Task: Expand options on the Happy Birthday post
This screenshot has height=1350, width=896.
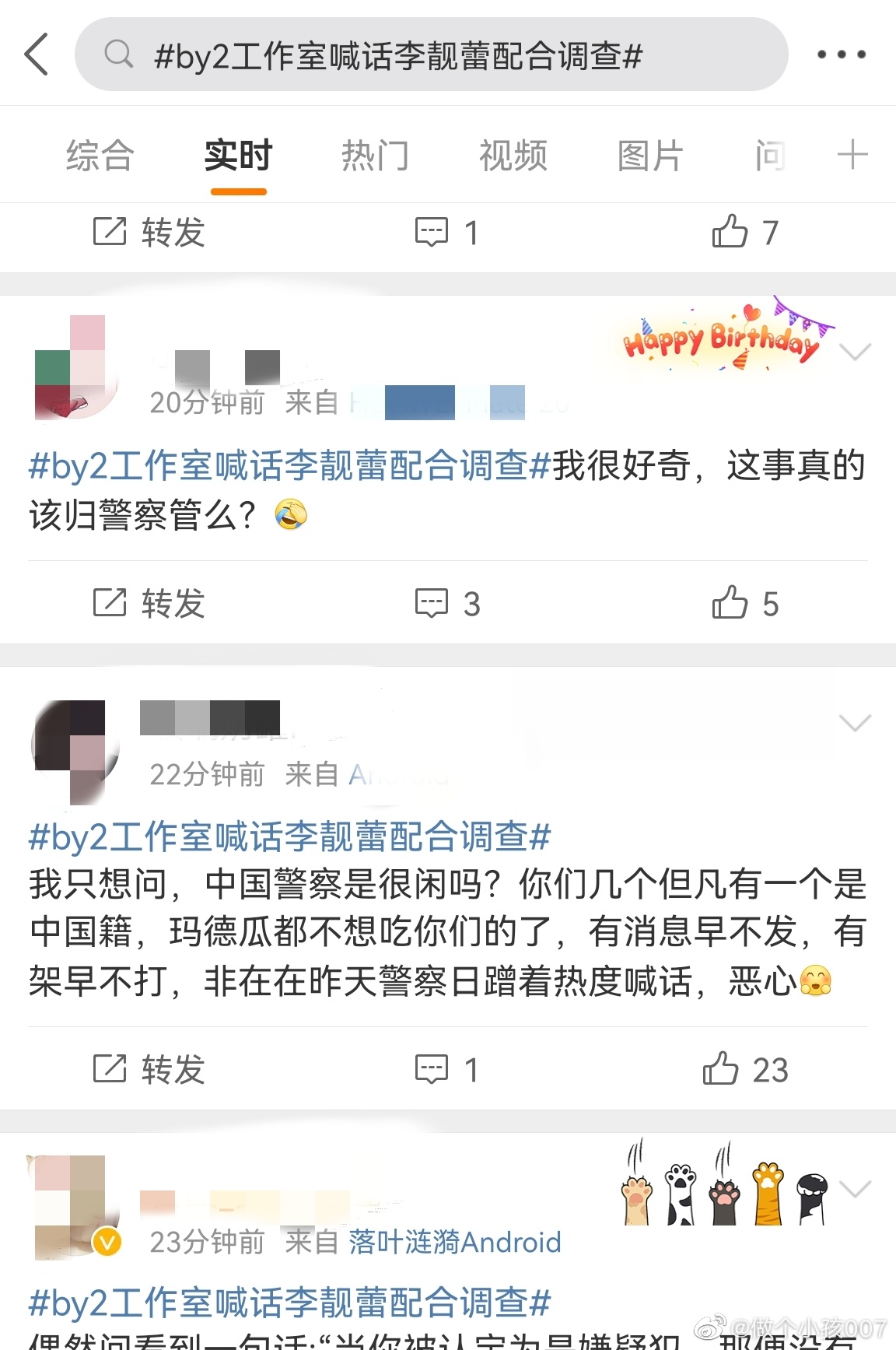Action: 856,352
